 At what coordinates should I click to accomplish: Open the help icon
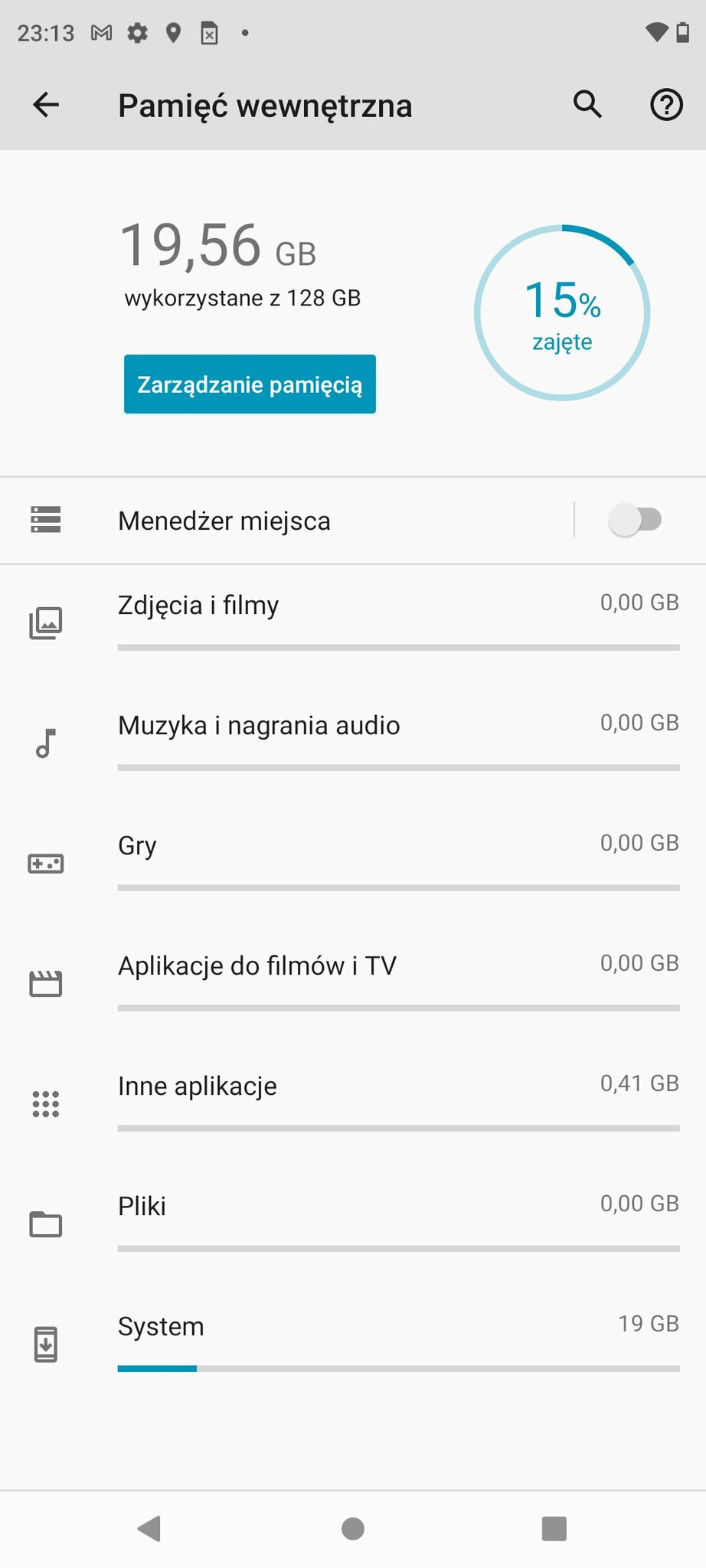tap(666, 105)
